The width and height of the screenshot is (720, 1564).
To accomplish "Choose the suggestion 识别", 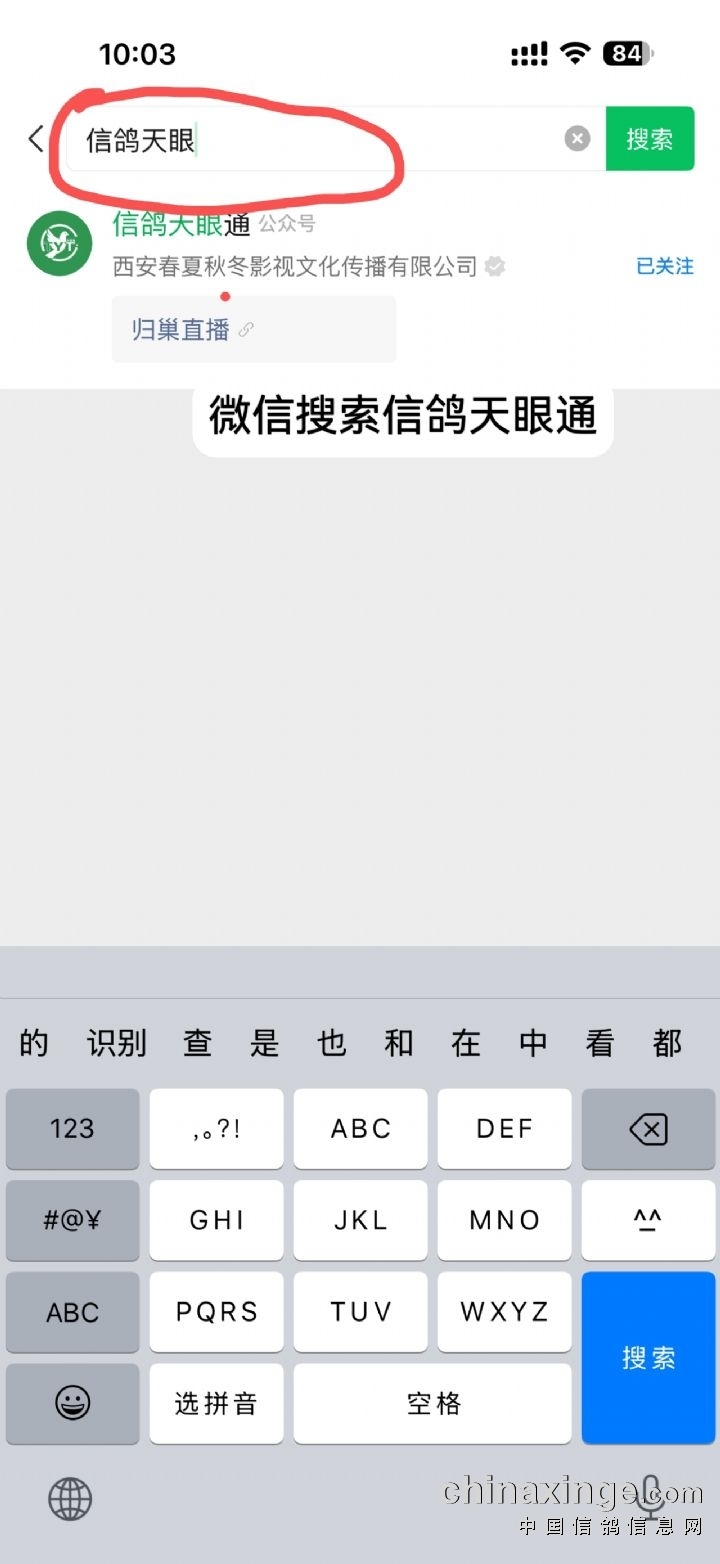I will click(x=116, y=1043).
